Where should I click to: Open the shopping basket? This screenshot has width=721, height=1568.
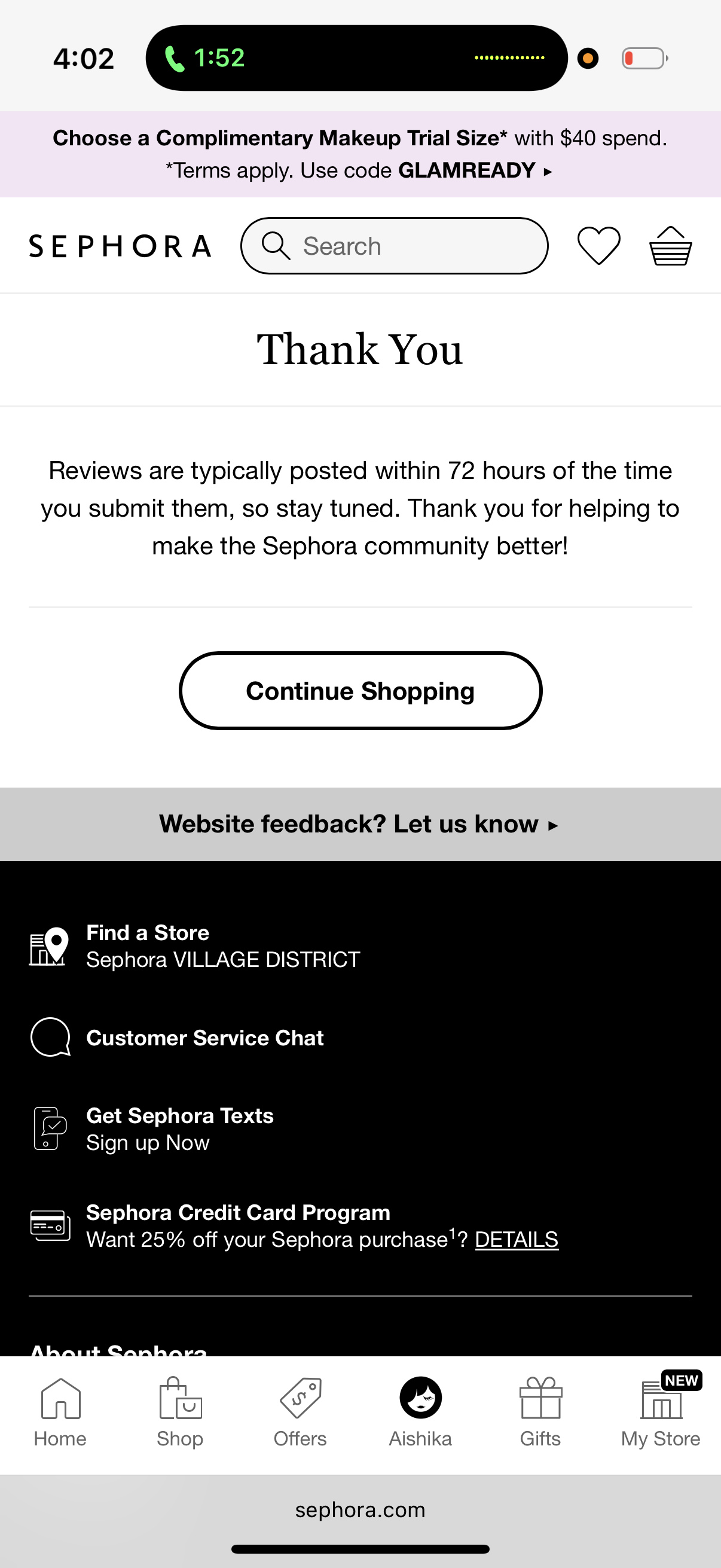(670, 246)
